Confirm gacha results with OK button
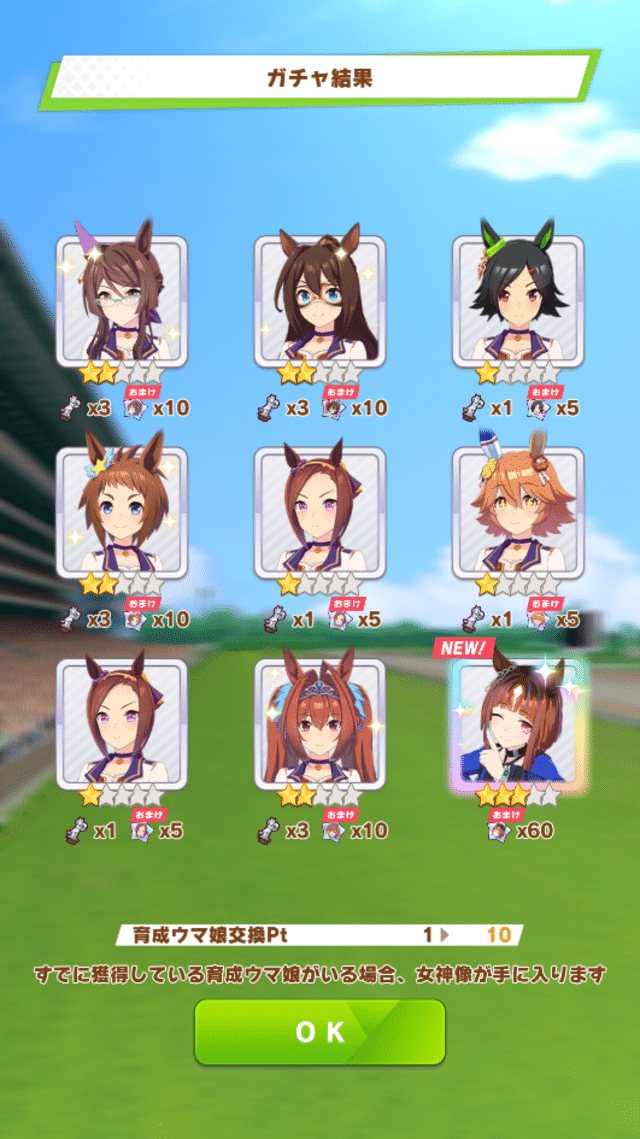The height and width of the screenshot is (1139, 640). pos(320,1032)
